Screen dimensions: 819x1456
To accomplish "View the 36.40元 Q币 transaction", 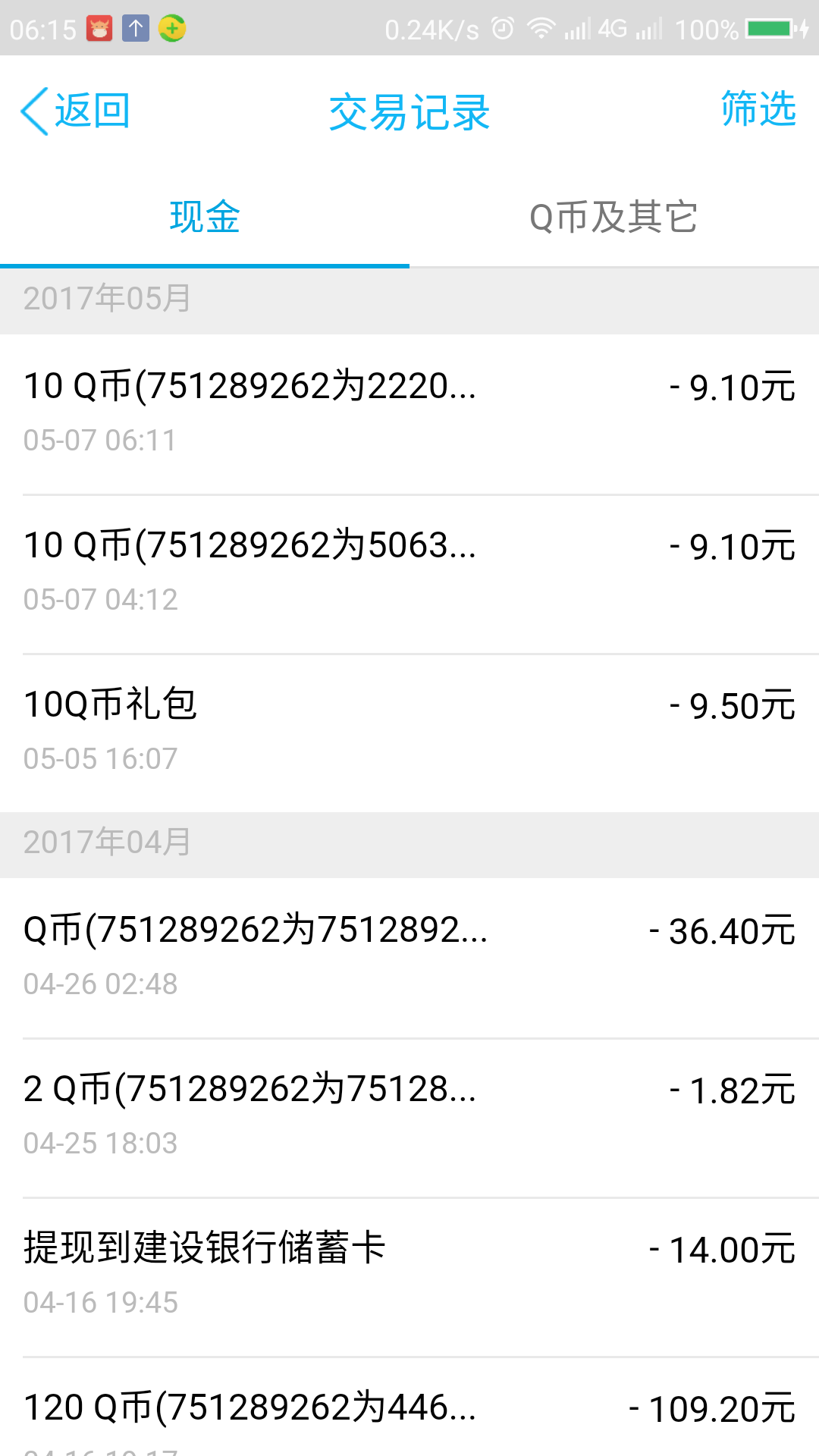I will (409, 958).
